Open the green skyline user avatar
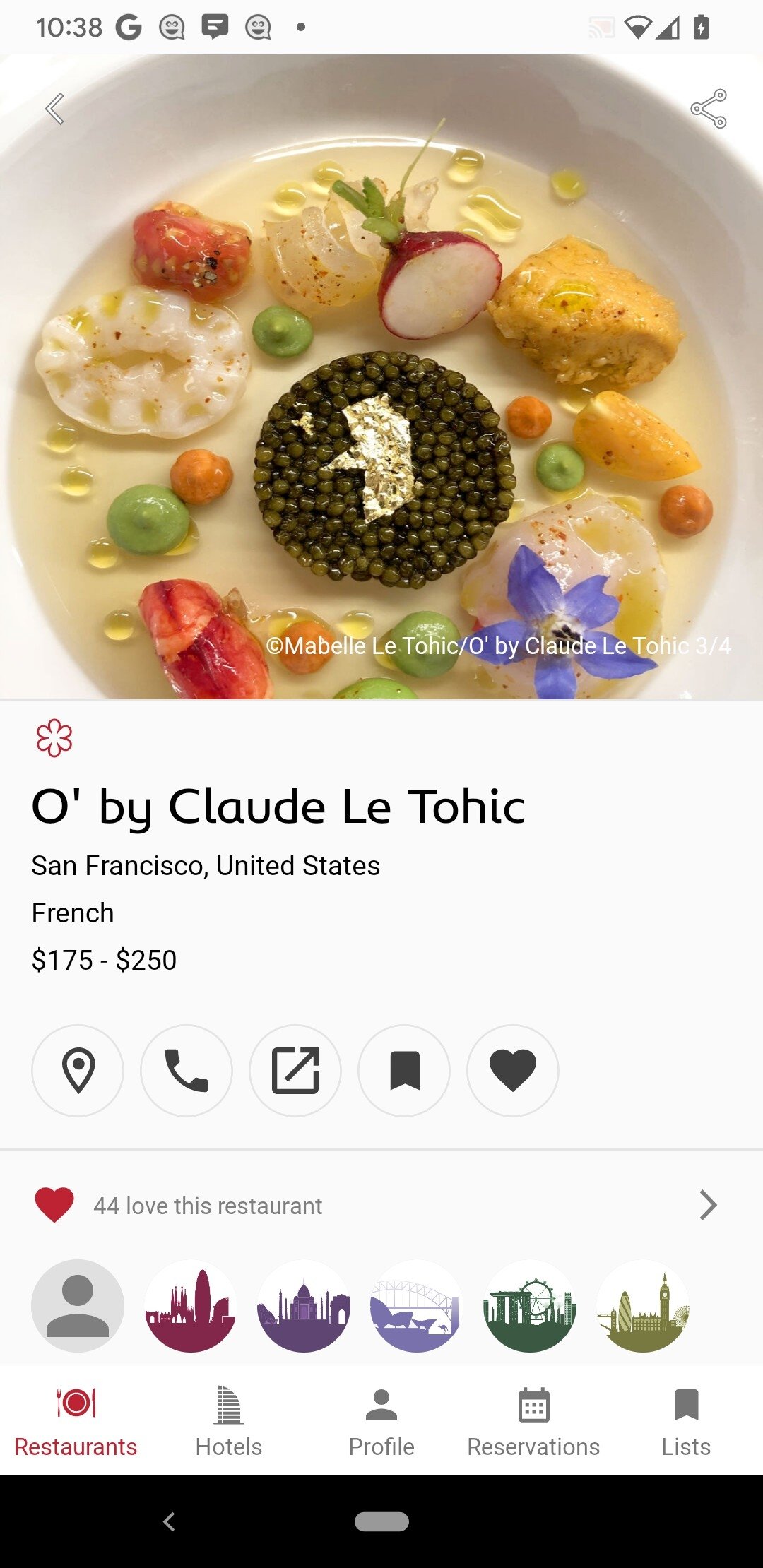This screenshot has height=1568, width=763. (x=530, y=1306)
